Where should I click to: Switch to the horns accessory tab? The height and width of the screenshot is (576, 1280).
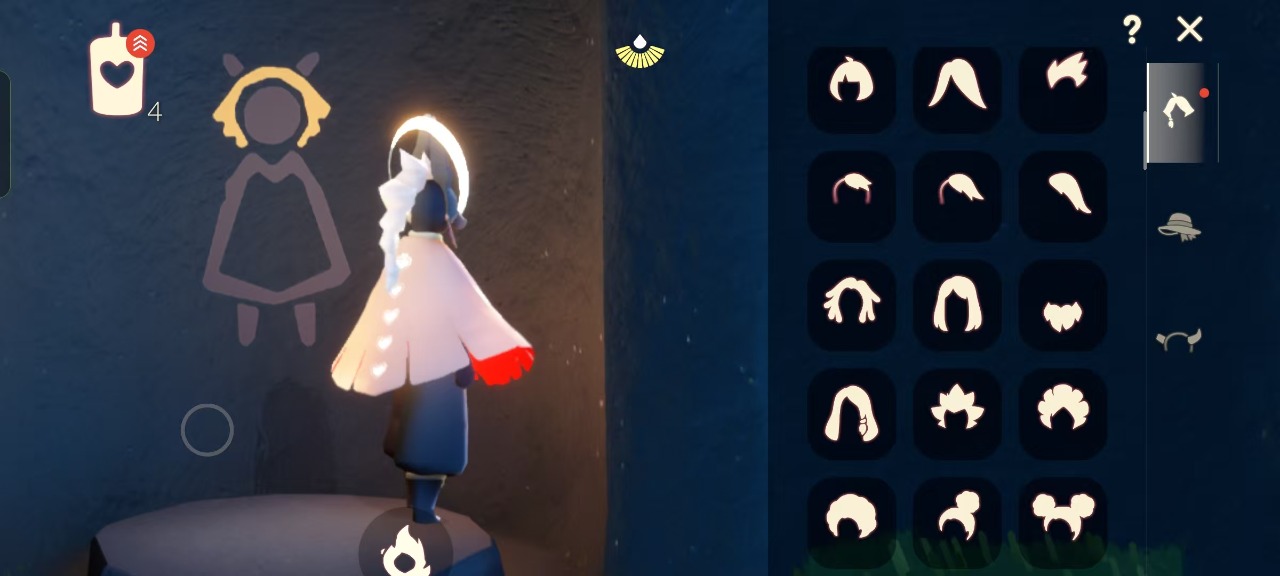click(x=1179, y=339)
